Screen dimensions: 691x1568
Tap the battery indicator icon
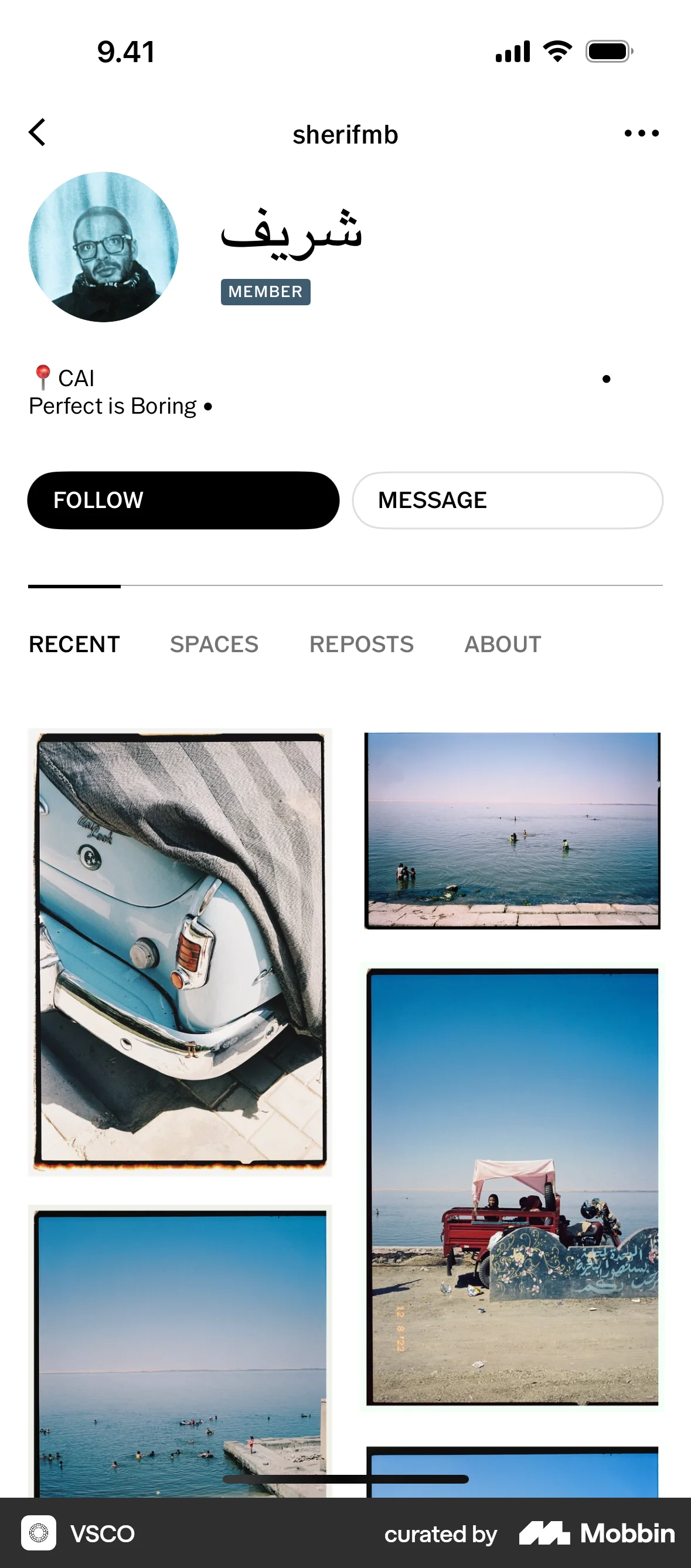(x=609, y=52)
